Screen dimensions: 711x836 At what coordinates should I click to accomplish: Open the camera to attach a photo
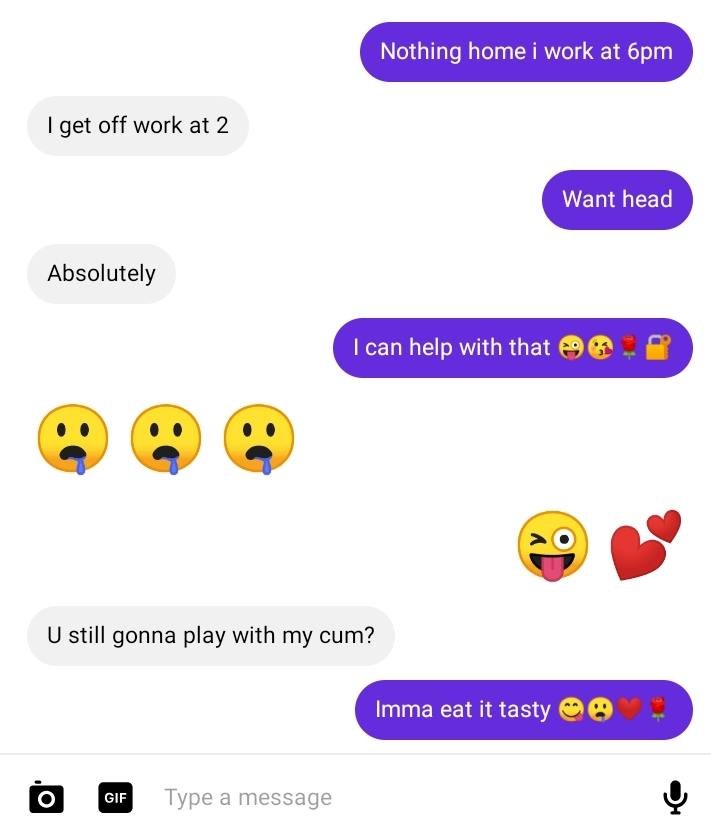(46, 797)
